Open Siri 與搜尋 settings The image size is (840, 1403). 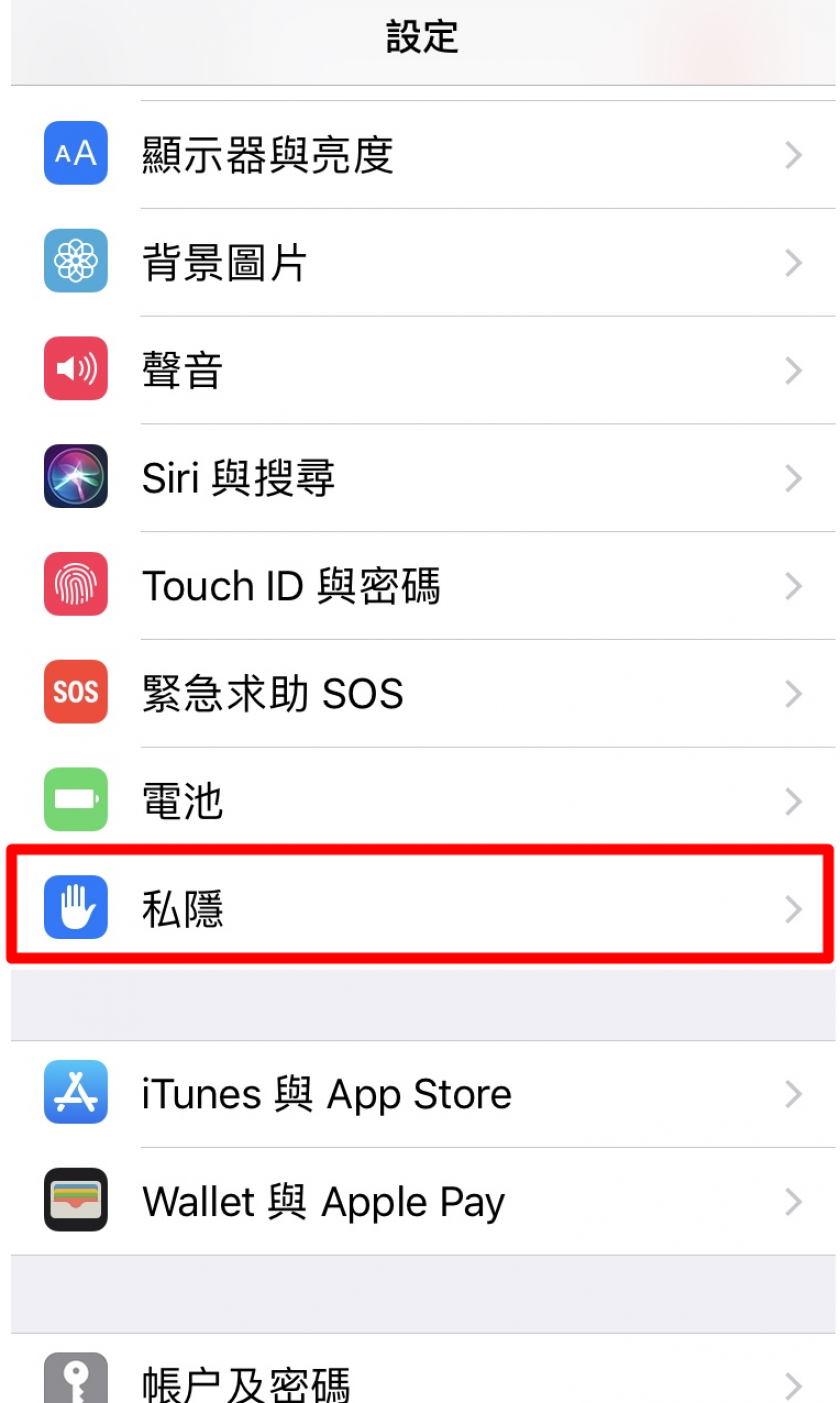click(x=420, y=478)
